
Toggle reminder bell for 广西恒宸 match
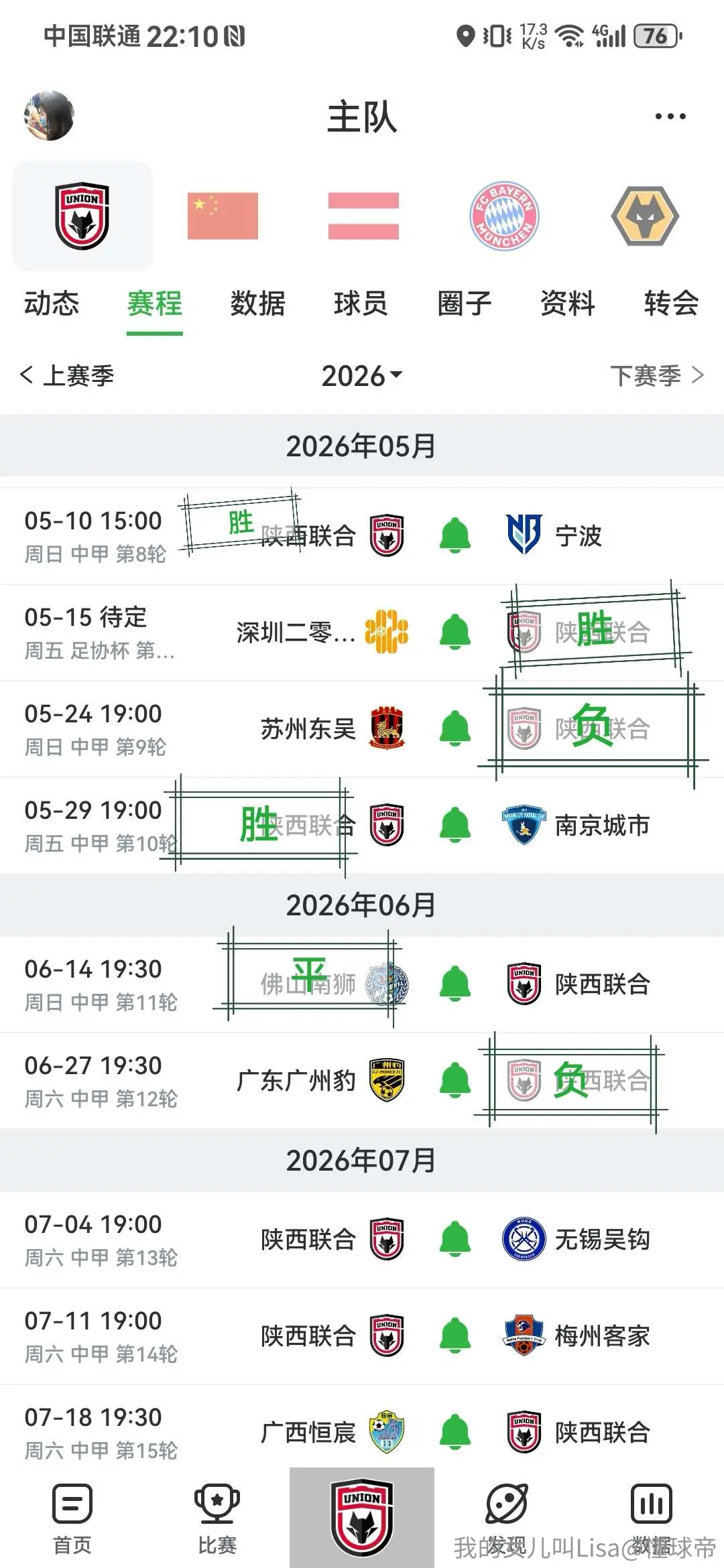coord(455,1433)
